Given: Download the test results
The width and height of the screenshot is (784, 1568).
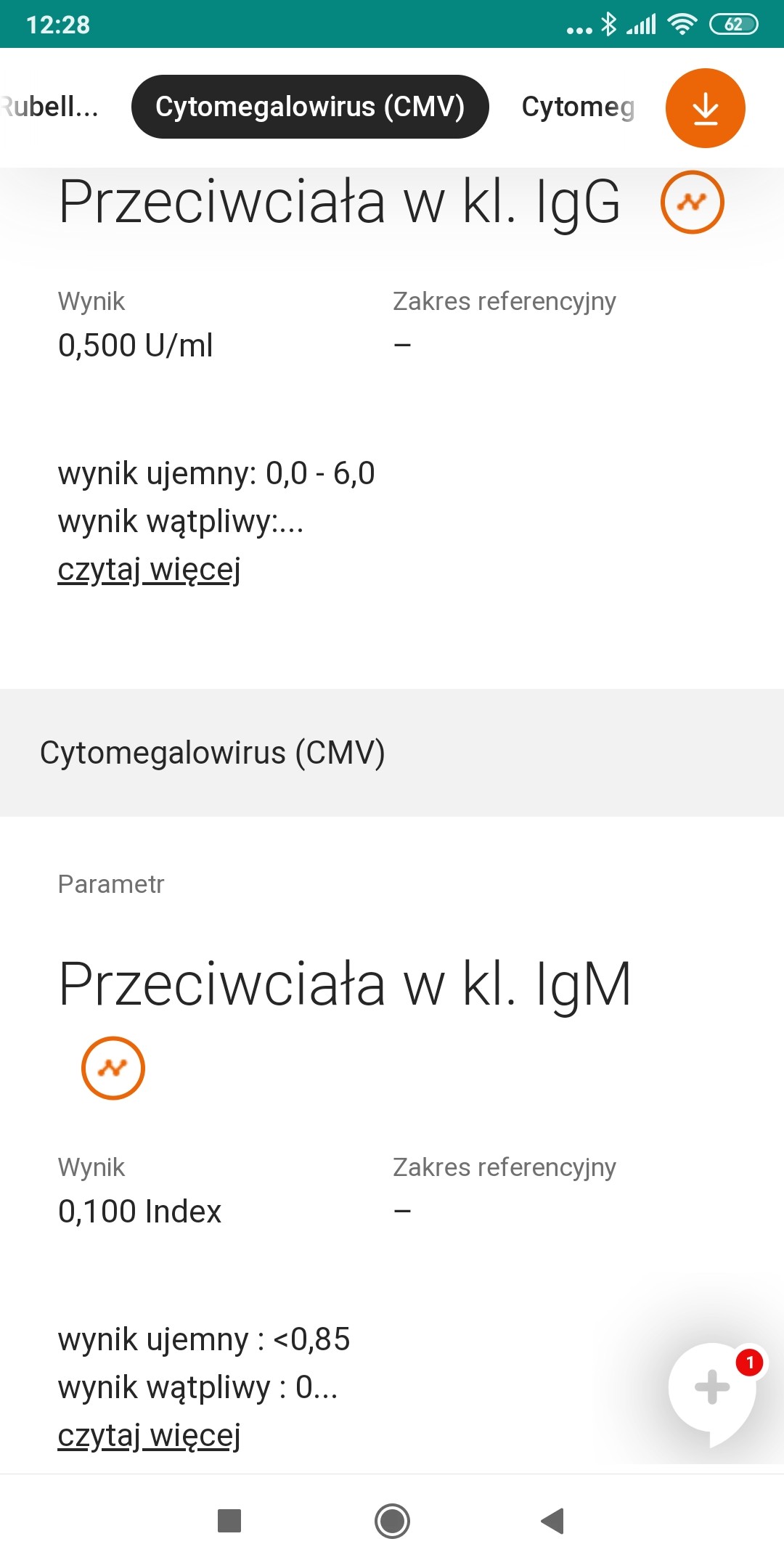Looking at the screenshot, I should pyautogui.click(x=705, y=108).
